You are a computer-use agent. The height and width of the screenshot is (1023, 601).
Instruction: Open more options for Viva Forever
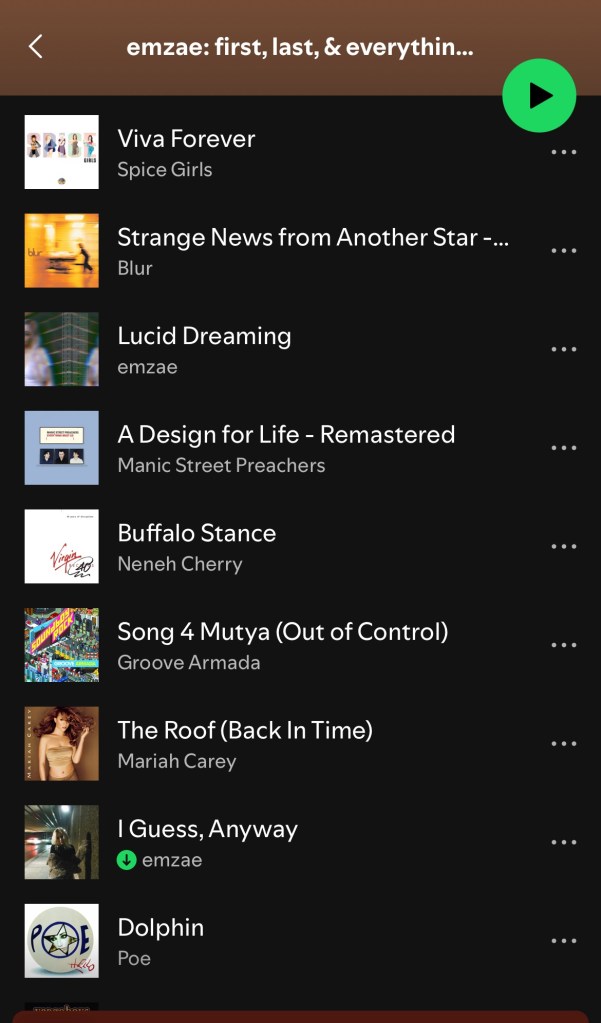[564, 153]
